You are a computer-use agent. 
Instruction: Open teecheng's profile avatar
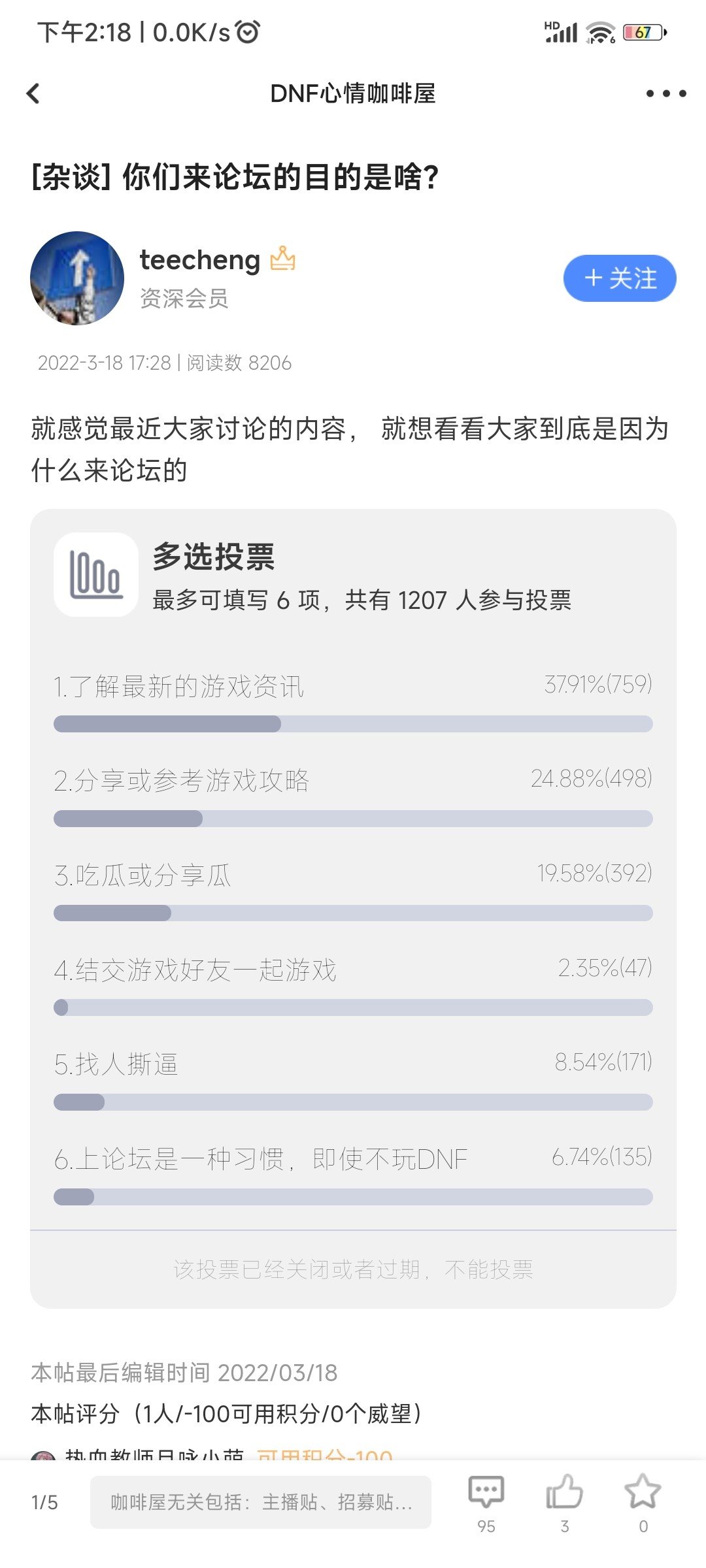[x=77, y=278]
